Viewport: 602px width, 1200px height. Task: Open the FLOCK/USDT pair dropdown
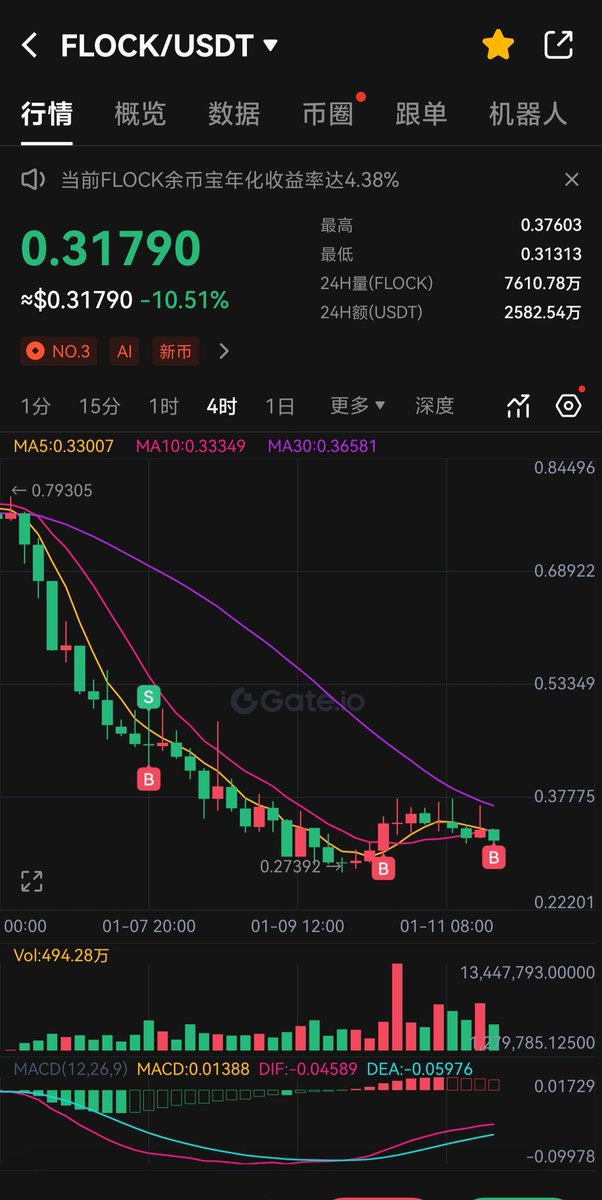tap(169, 46)
